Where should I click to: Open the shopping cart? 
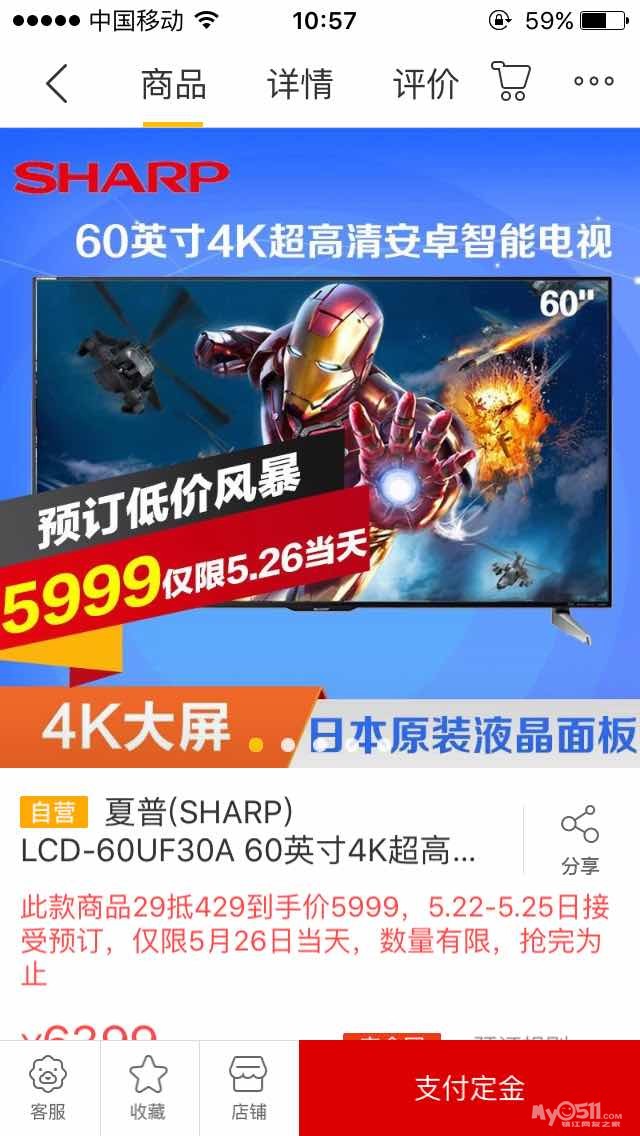click(x=510, y=81)
